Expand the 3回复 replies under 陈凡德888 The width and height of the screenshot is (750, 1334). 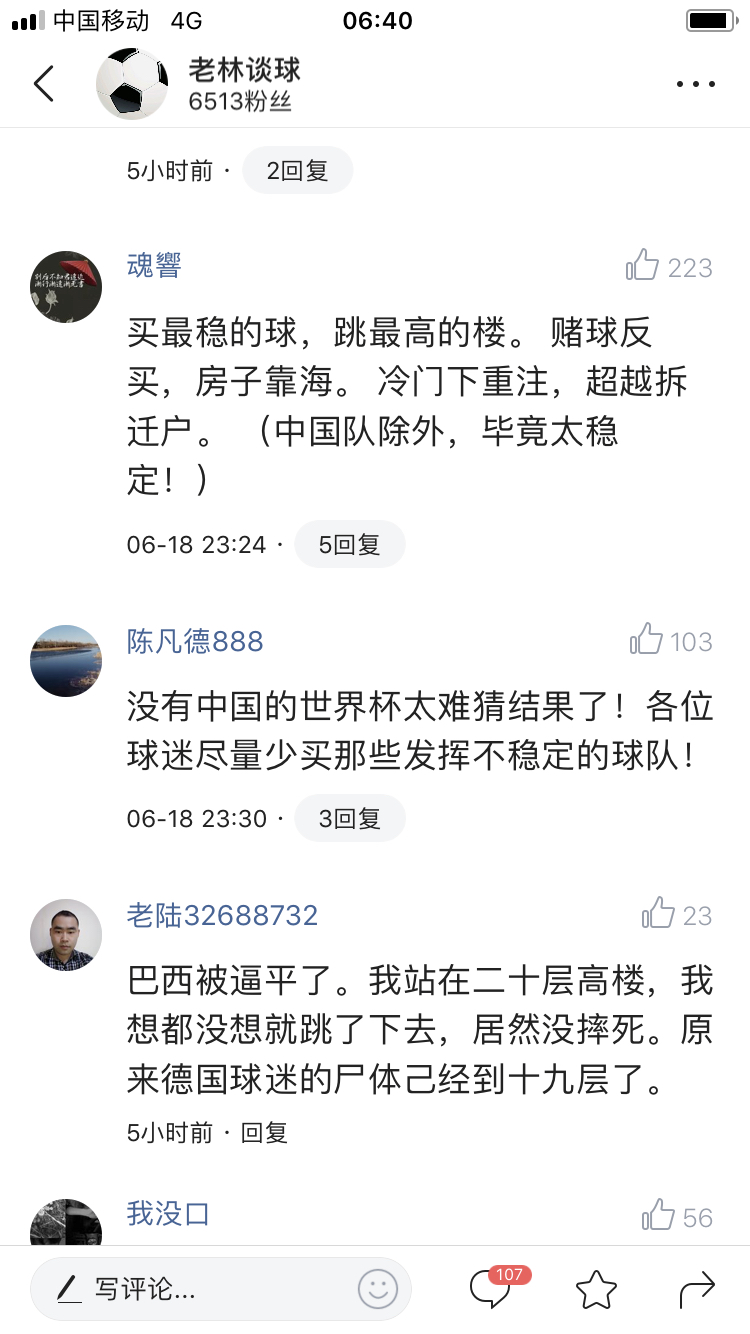(x=350, y=818)
